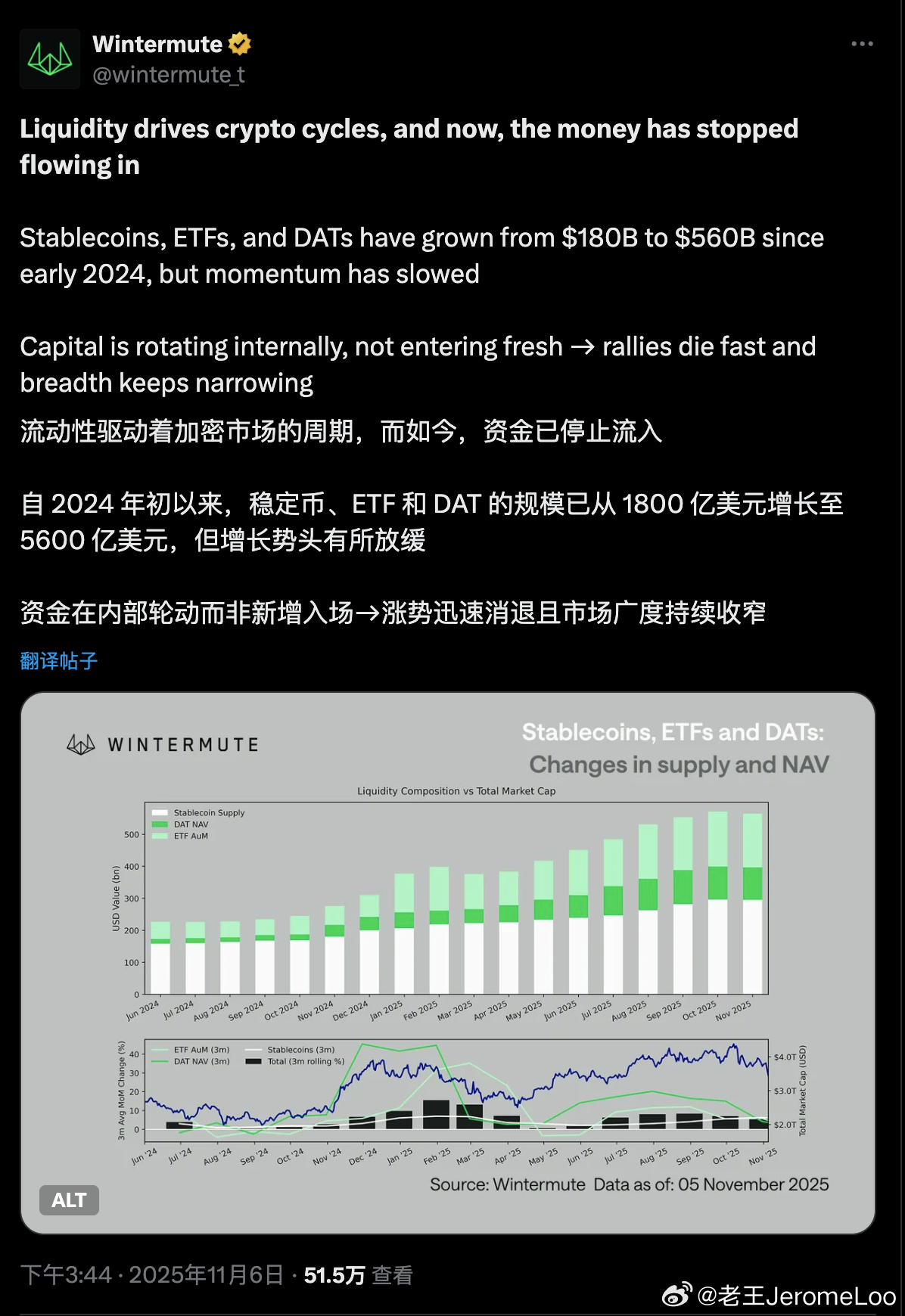
Task: Click the checkmark inside the verification badge
Action: tap(238, 43)
